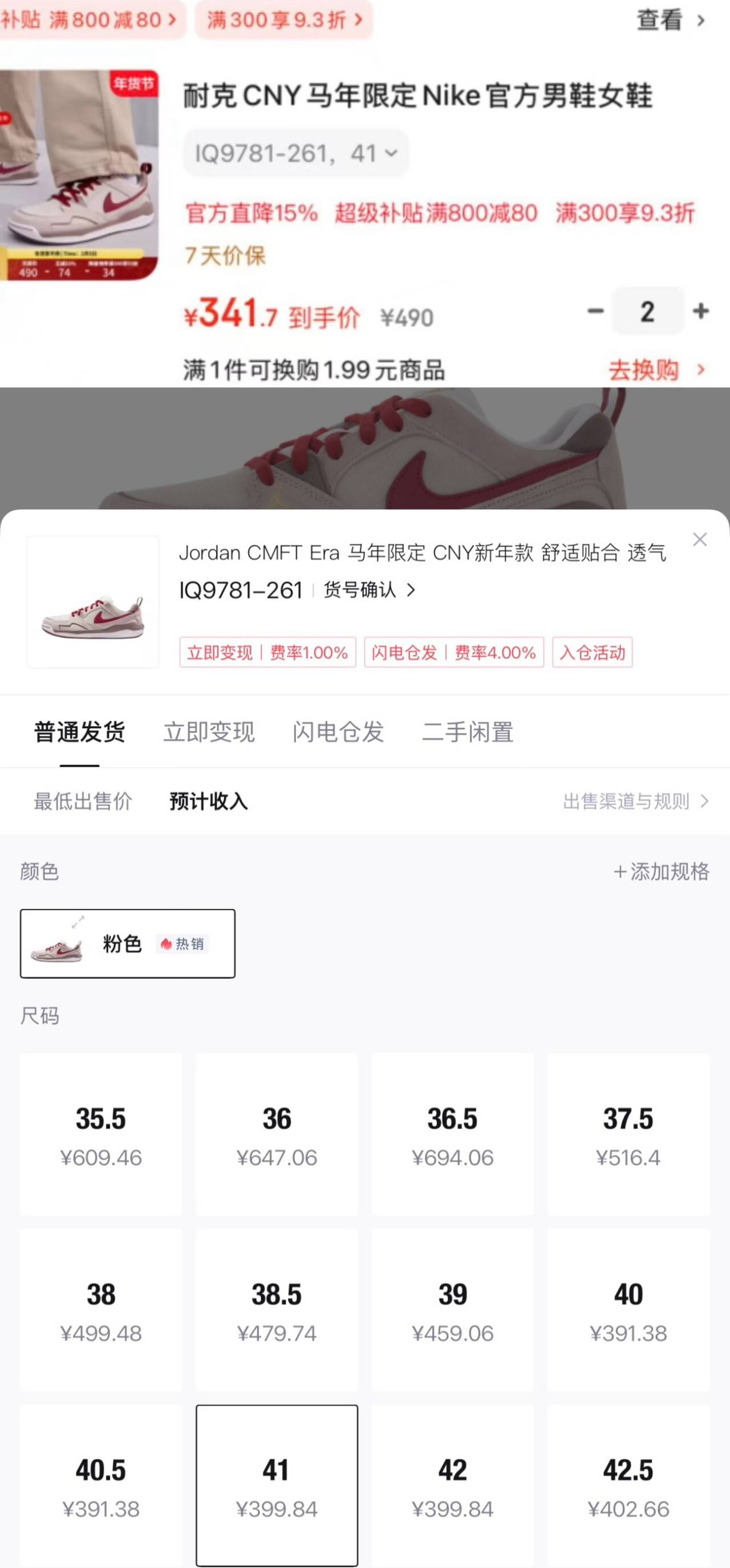Decrease the cart quantity with minus
This screenshot has width=730, height=1568.
coord(595,311)
